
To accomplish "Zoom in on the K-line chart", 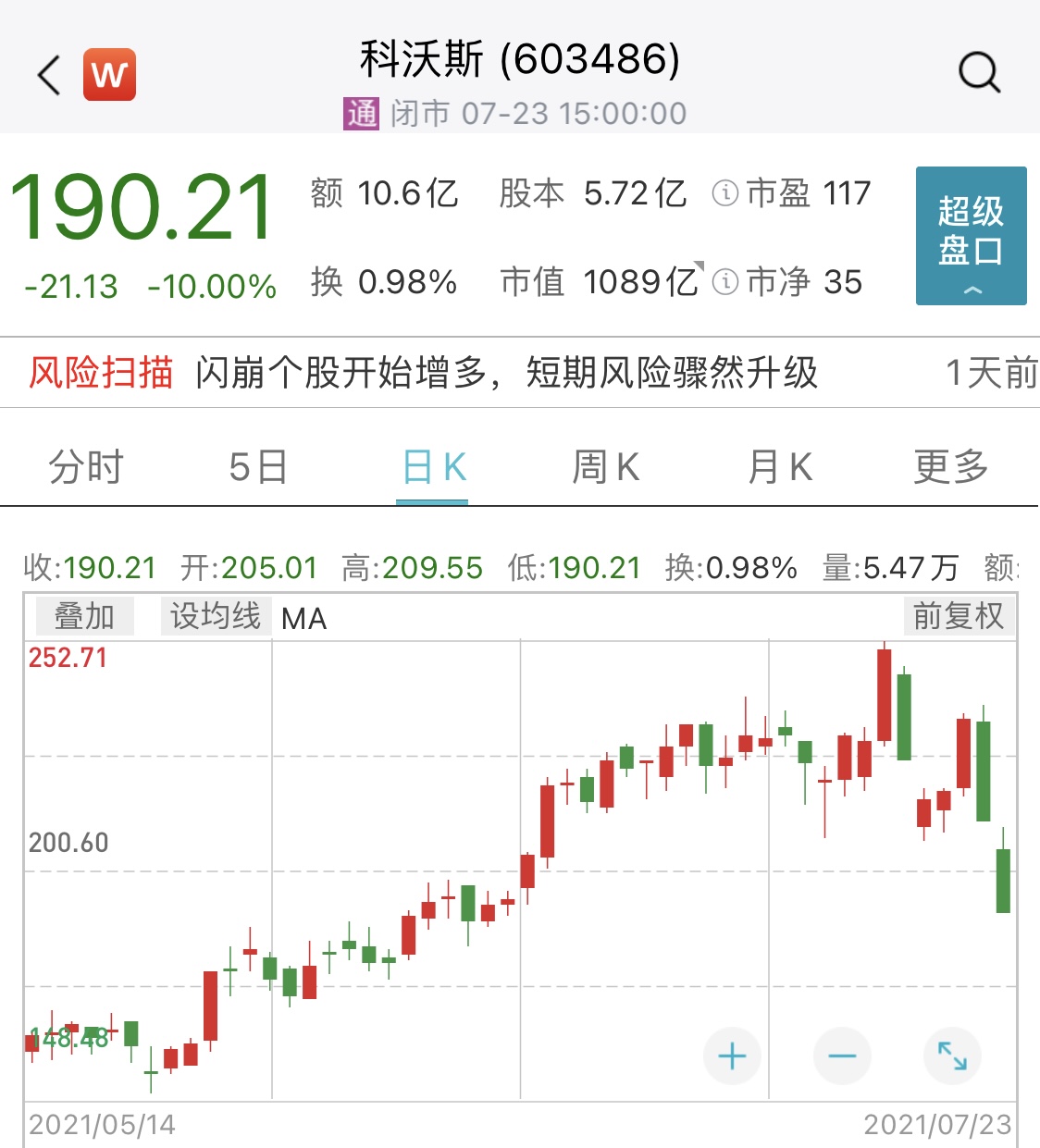I will click(x=732, y=1055).
